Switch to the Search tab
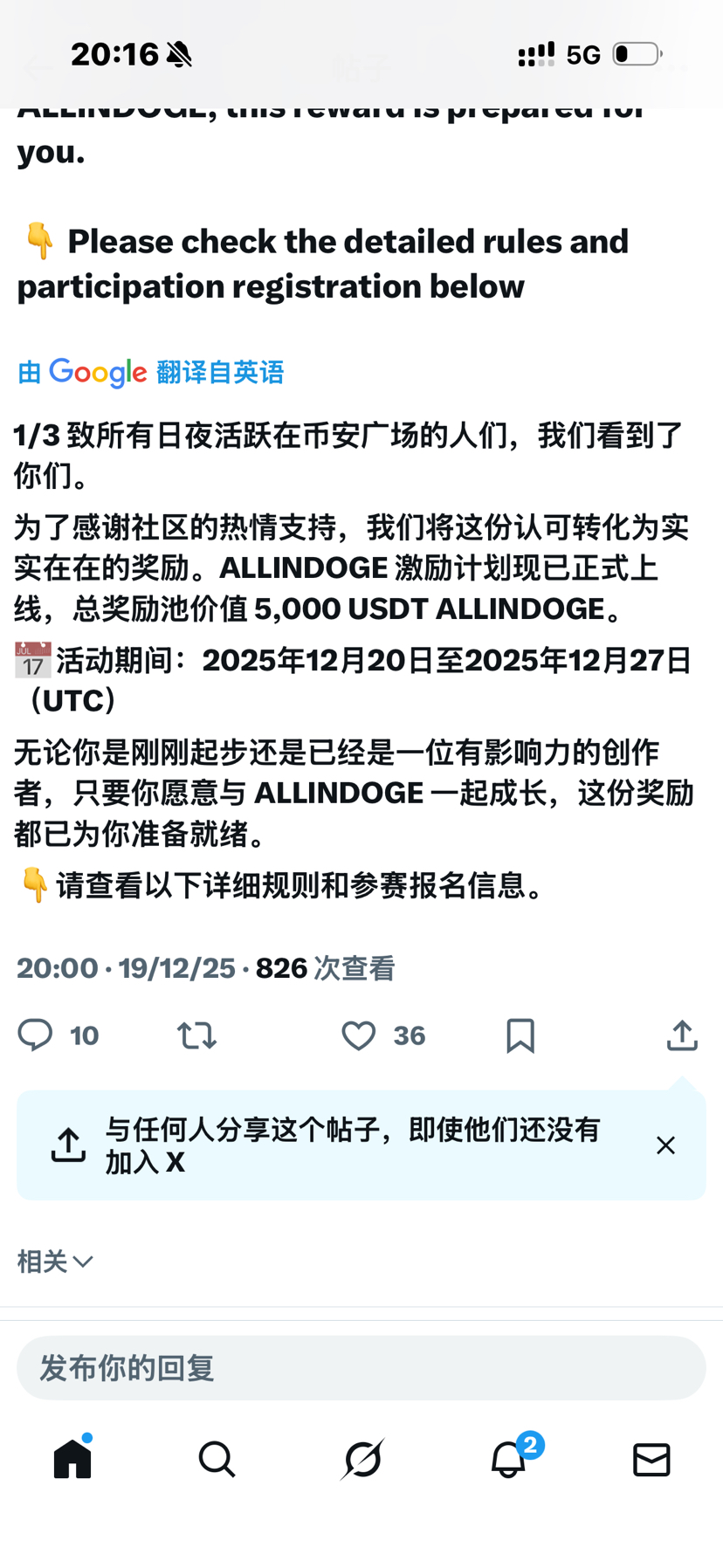 pos(217,1459)
